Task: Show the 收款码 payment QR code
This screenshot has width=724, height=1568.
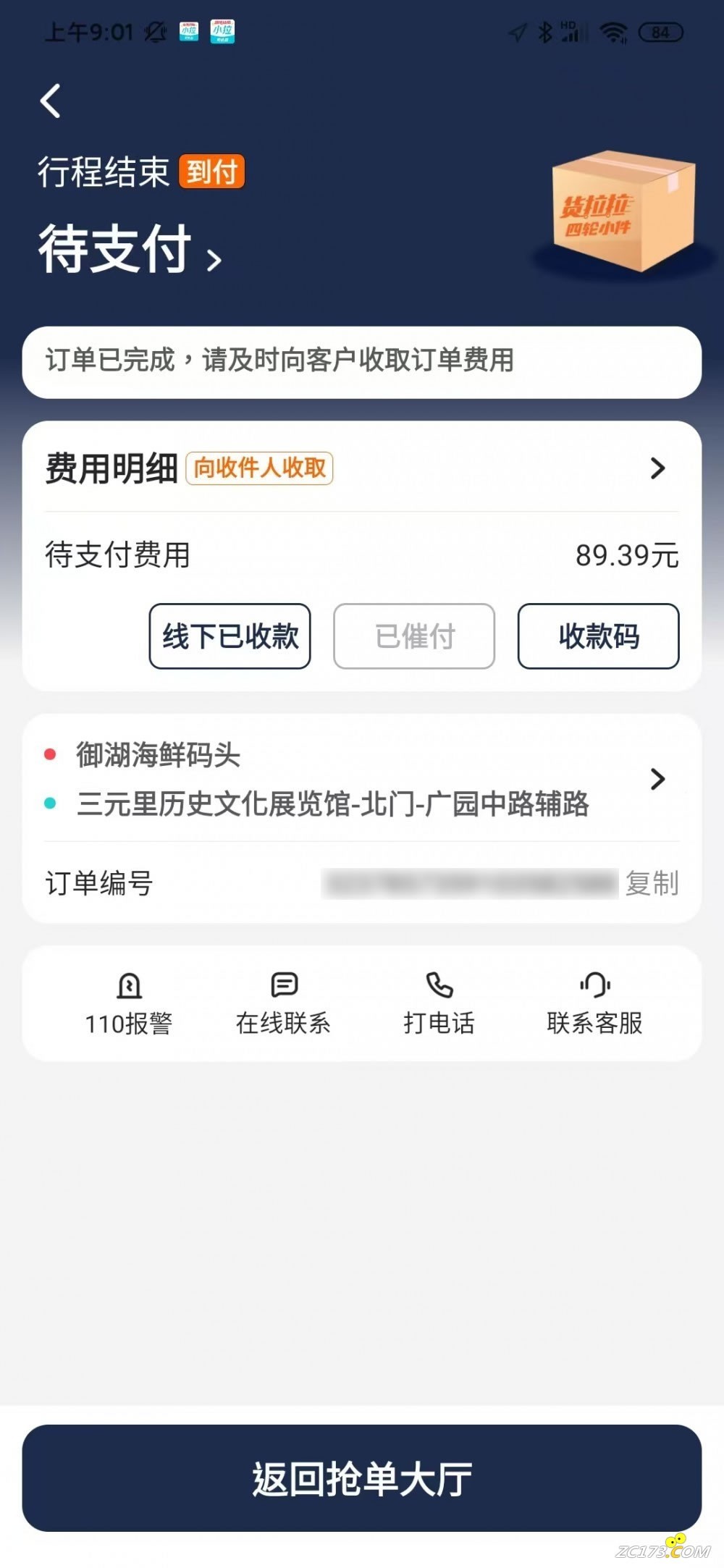Action: pyautogui.click(x=598, y=636)
